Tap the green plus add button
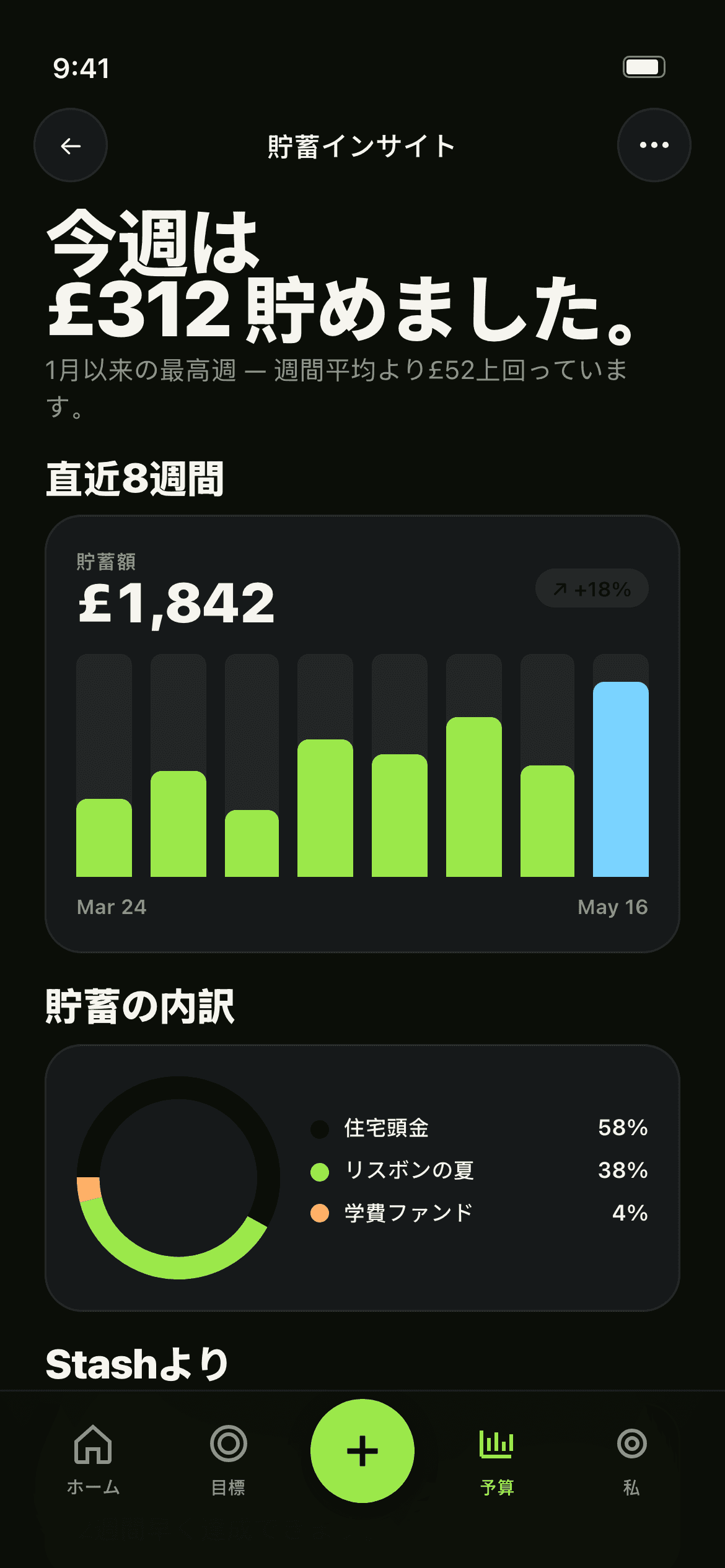The height and width of the screenshot is (1568, 725). tap(362, 1450)
